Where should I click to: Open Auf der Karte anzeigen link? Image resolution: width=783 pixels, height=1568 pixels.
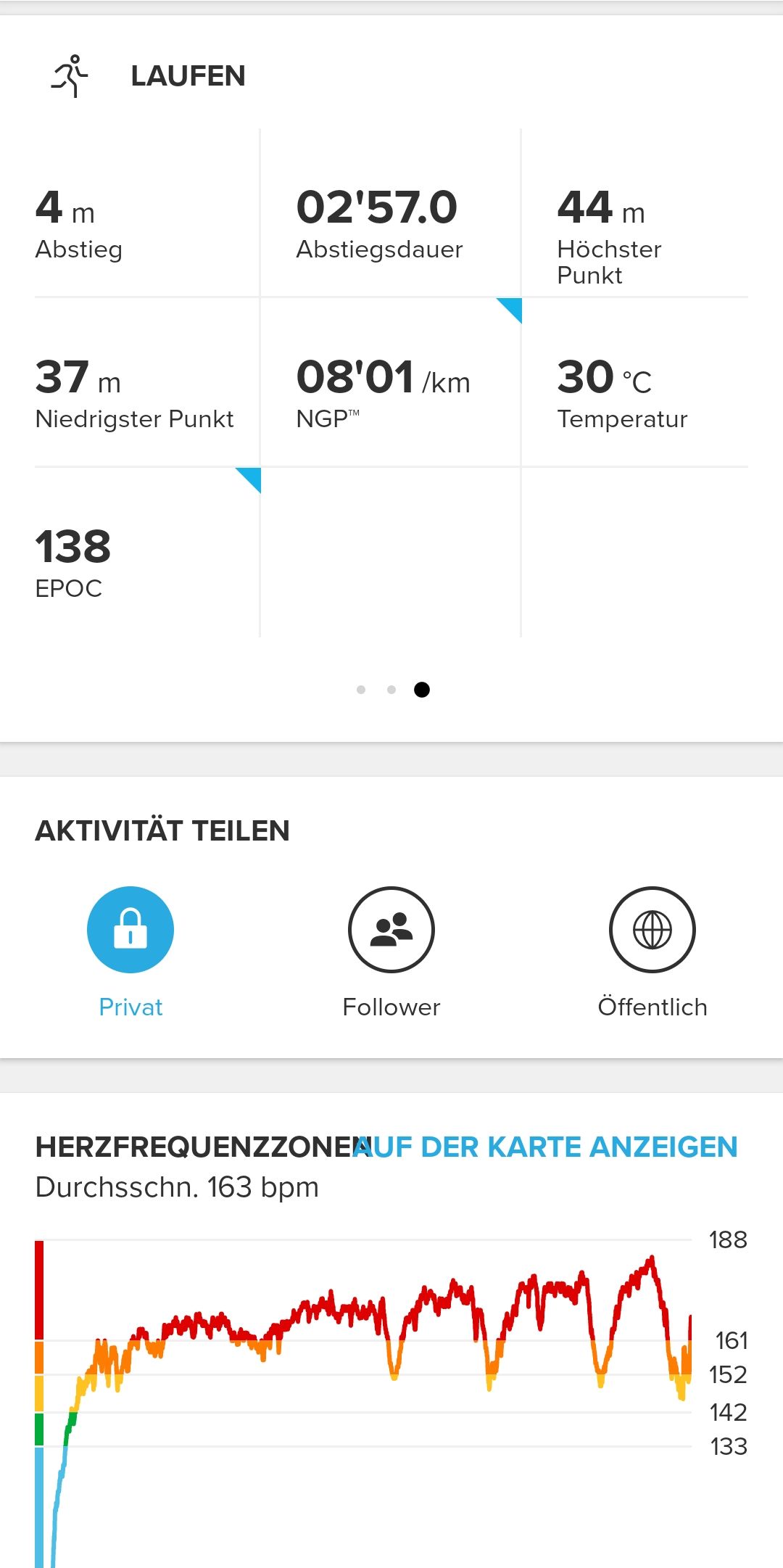[x=545, y=1147]
